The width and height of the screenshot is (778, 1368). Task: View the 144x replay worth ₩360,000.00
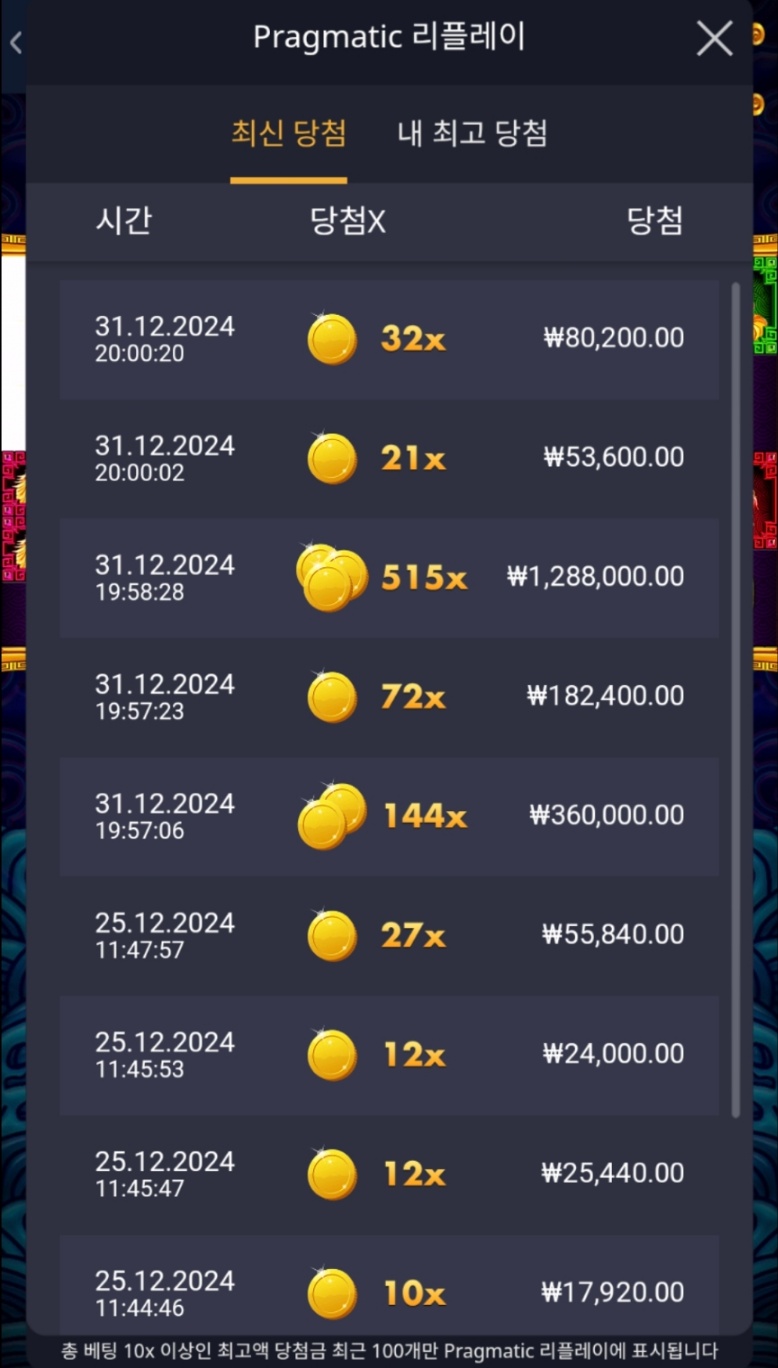[389, 816]
